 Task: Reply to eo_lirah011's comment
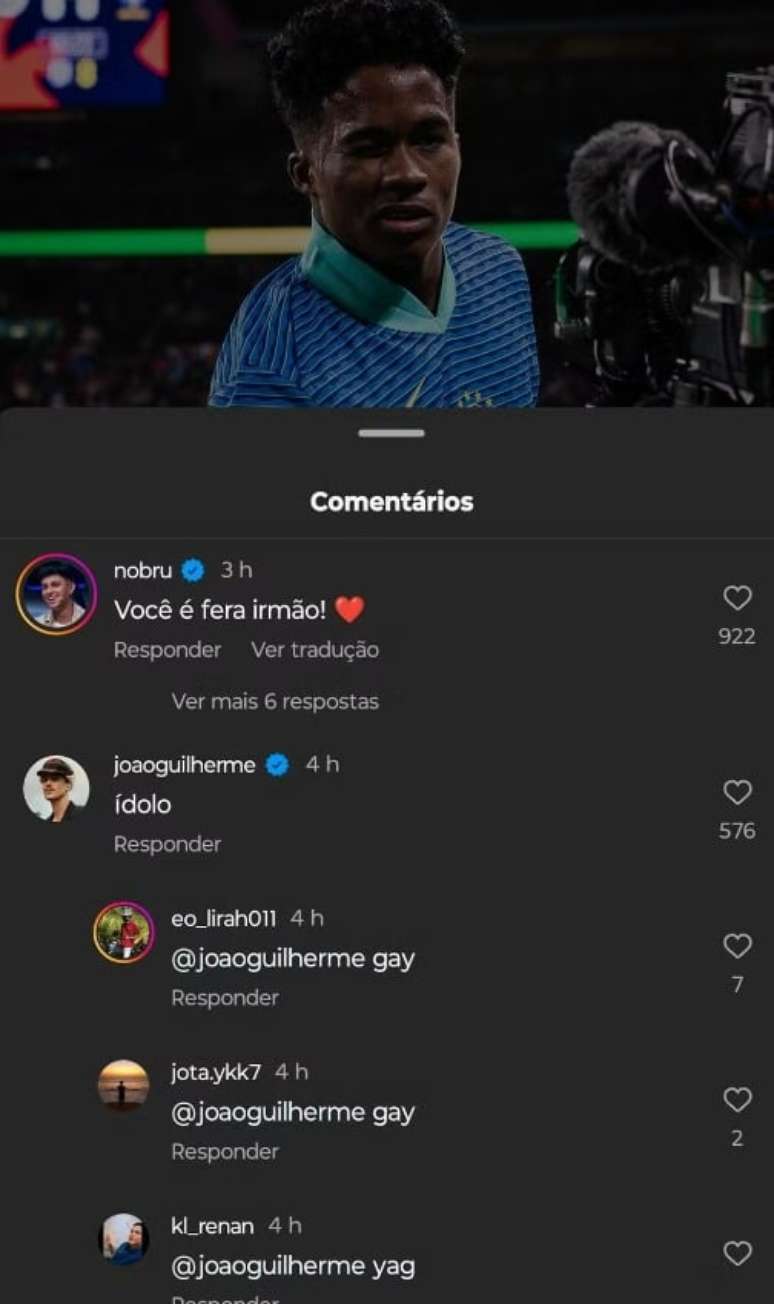click(x=225, y=998)
